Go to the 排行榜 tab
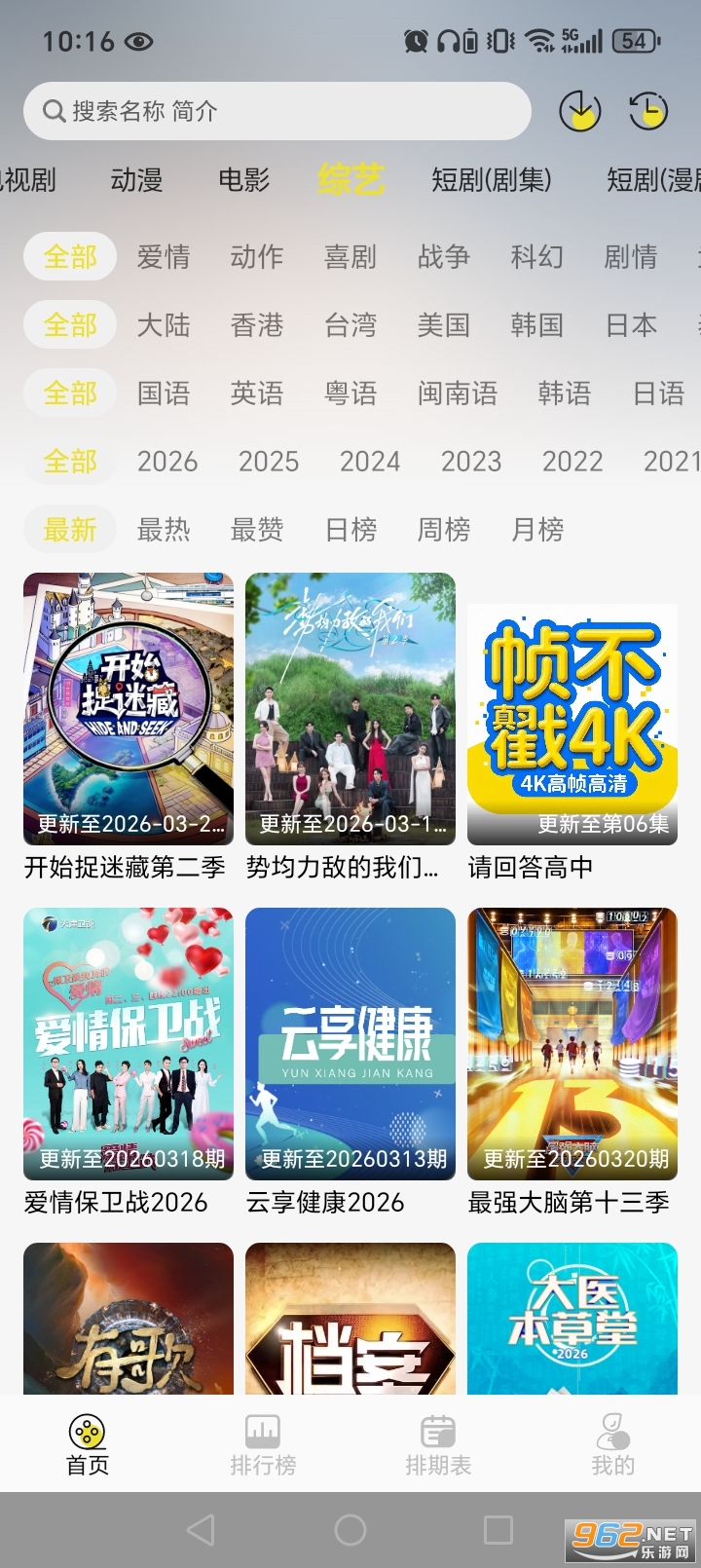This screenshot has width=701, height=1568. point(263,1445)
